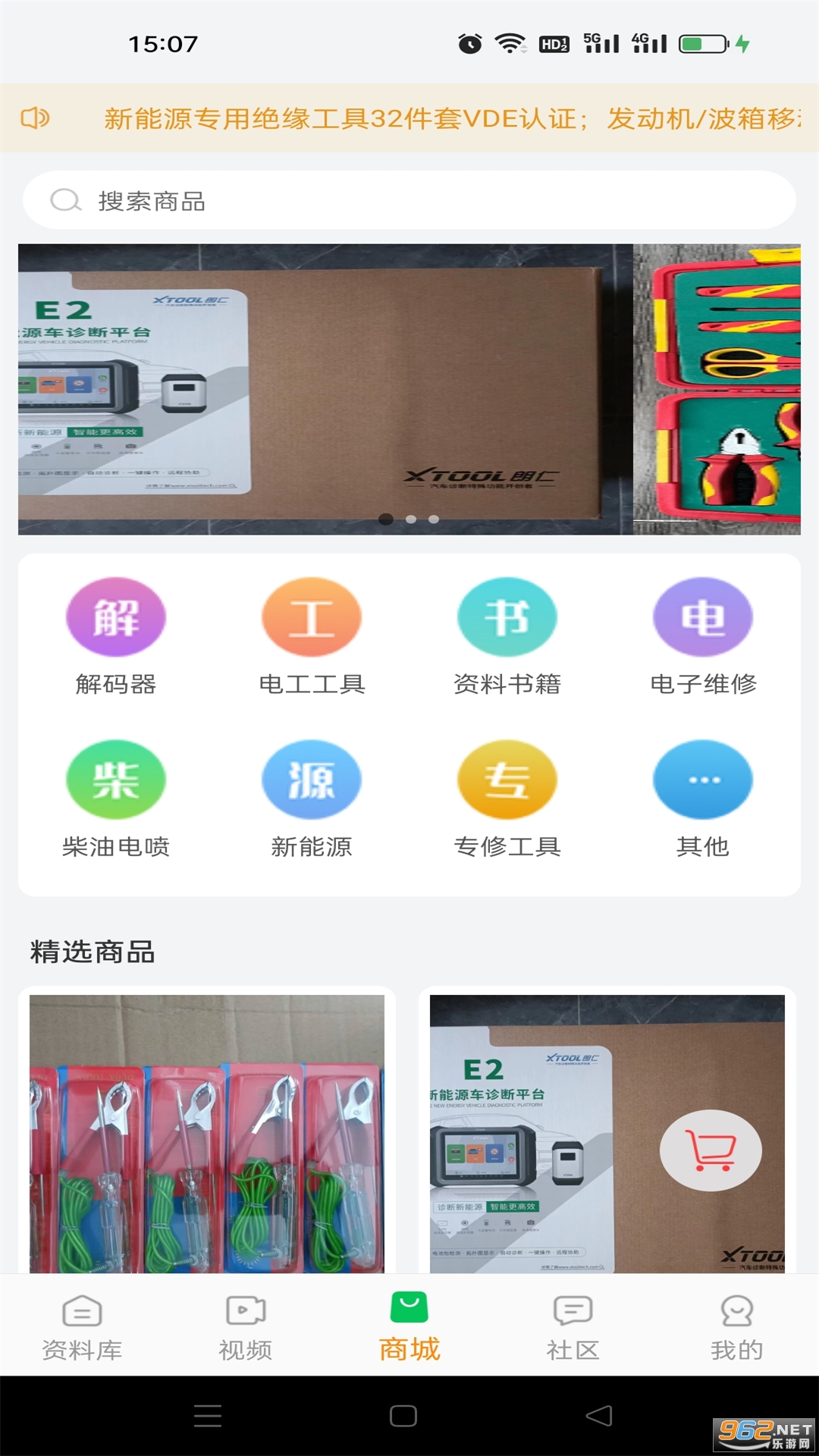819x1456 pixels.
Task: Open the 我的 profile tab
Action: pos(735,1323)
